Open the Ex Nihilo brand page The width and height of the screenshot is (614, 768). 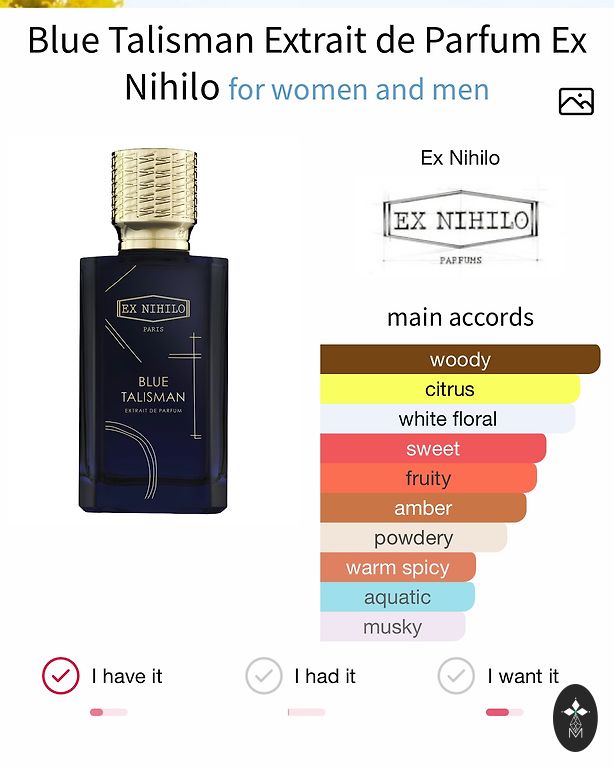[460, 221]
